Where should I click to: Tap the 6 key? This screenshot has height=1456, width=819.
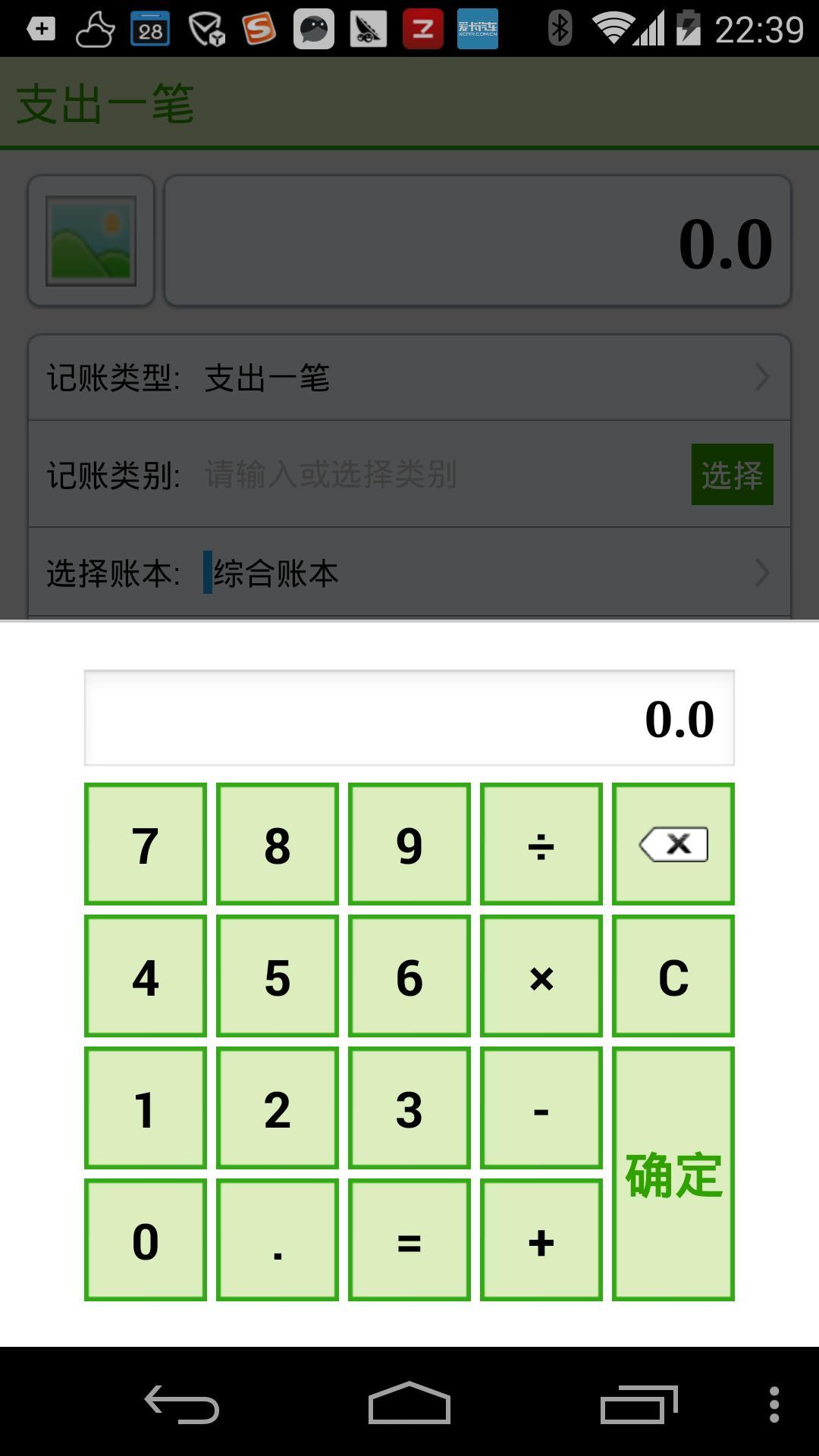(409, 976)
